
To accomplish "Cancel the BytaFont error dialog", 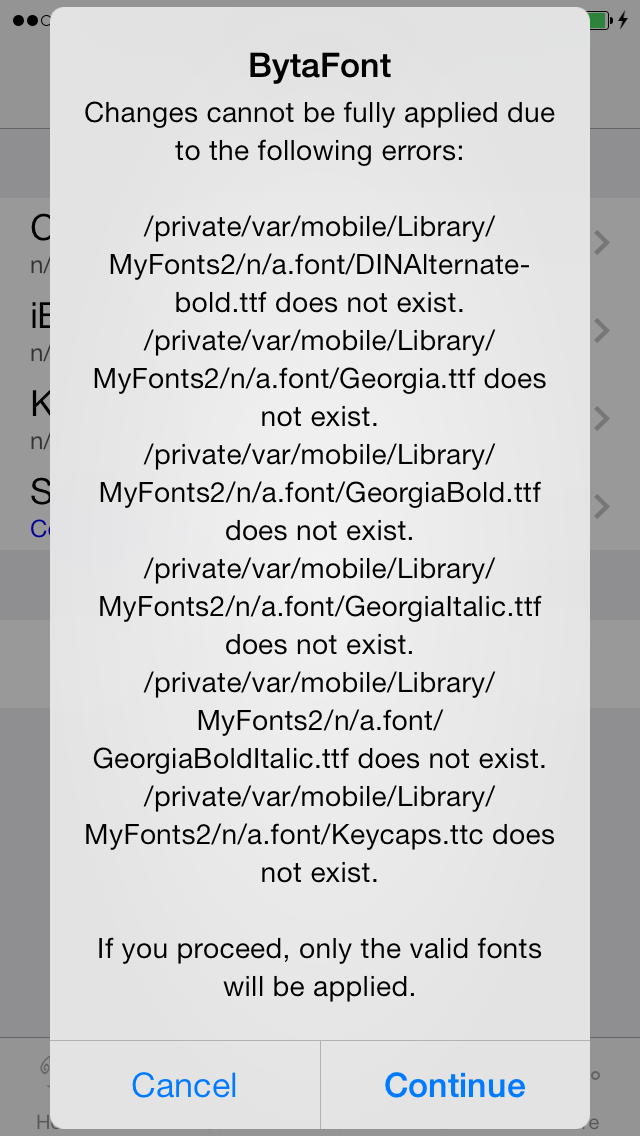I will (185, 1085).
